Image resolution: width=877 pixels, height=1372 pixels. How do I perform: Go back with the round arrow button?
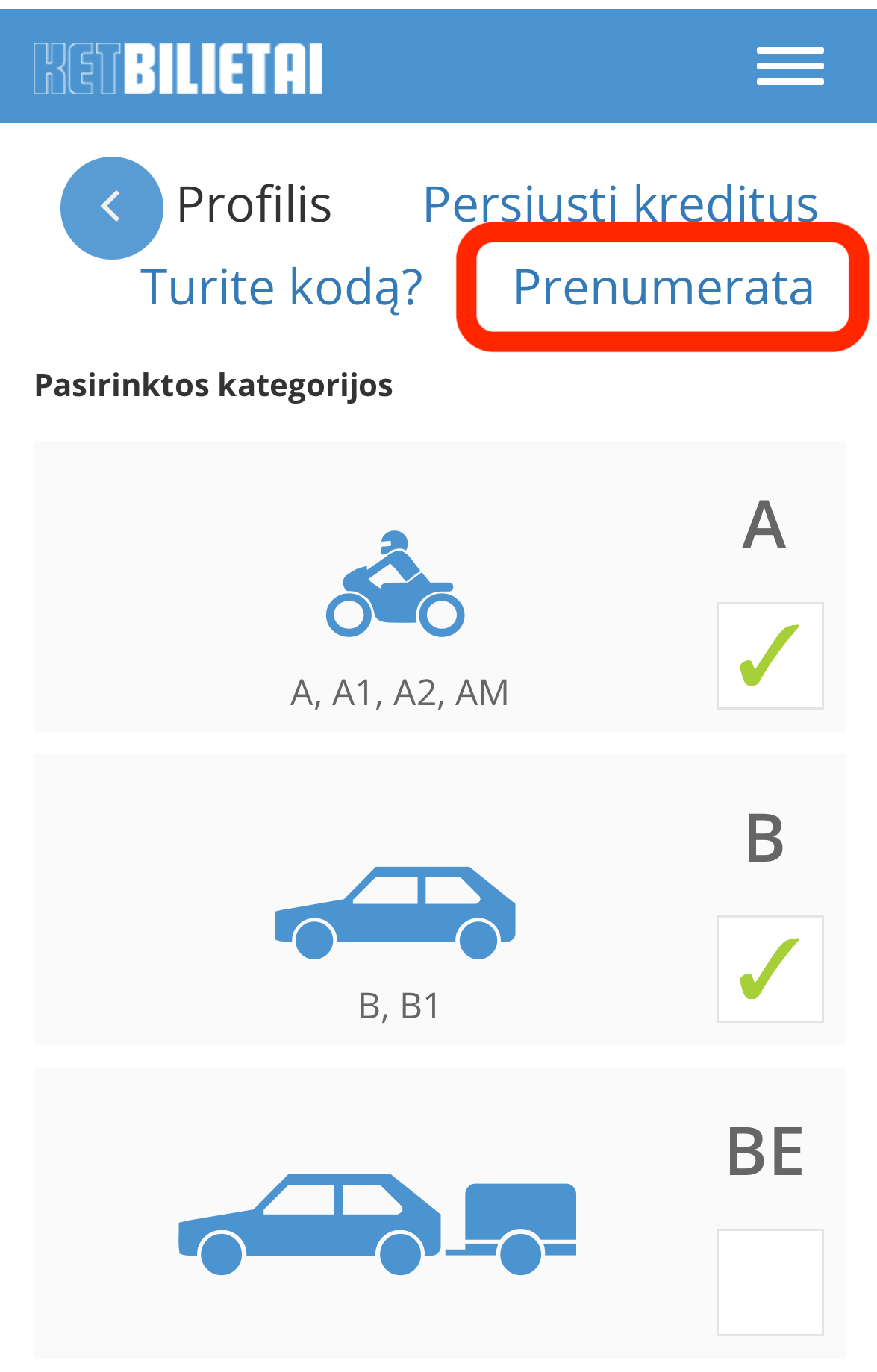112,207
